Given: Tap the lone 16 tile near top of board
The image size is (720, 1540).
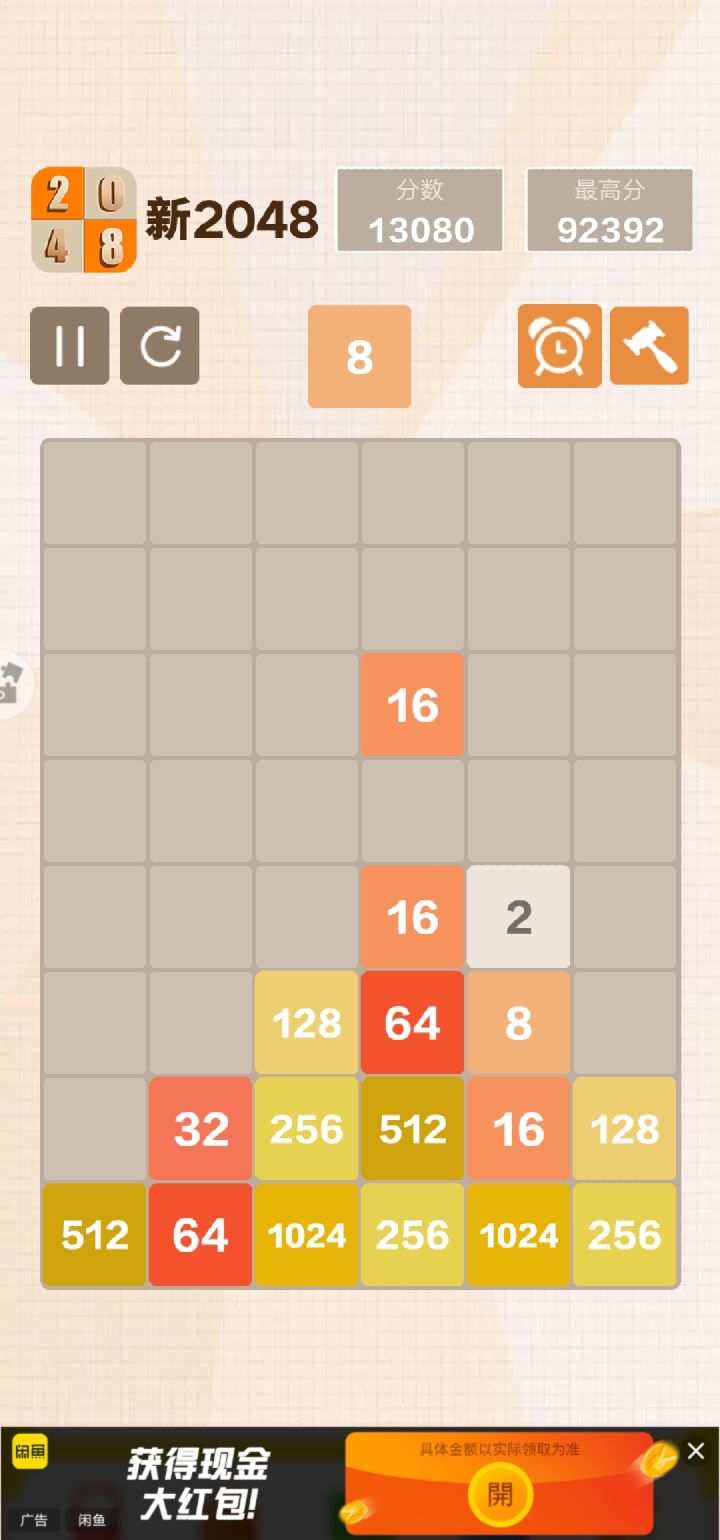Looking at the screenshot, I should 412,705.
